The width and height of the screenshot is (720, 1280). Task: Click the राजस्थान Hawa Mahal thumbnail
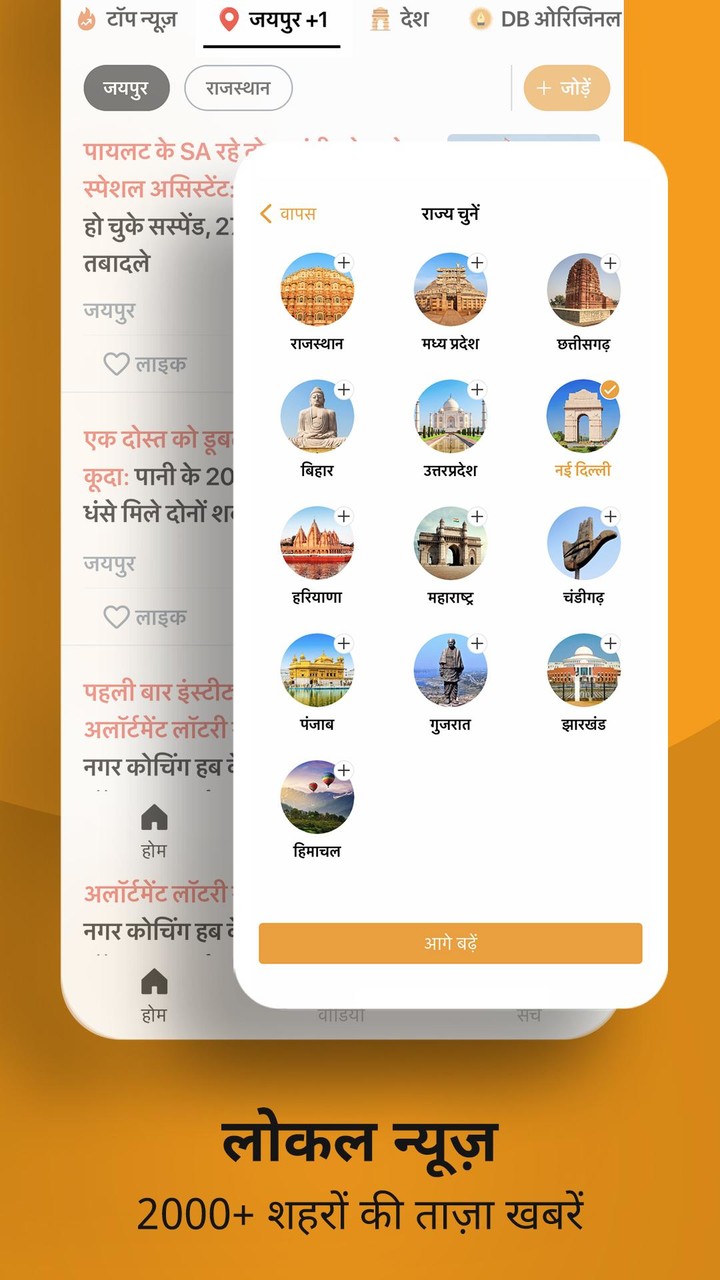[315, 290]
